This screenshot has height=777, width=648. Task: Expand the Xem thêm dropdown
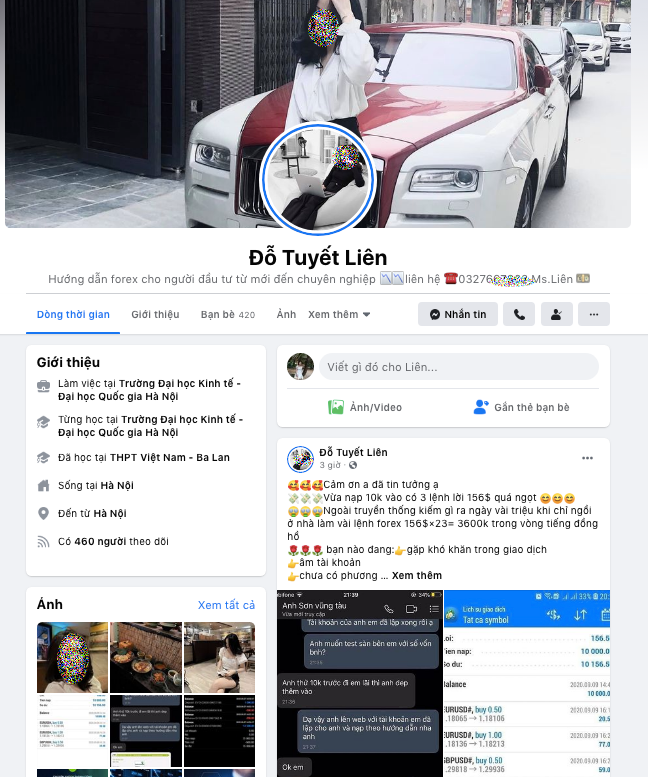339,314
